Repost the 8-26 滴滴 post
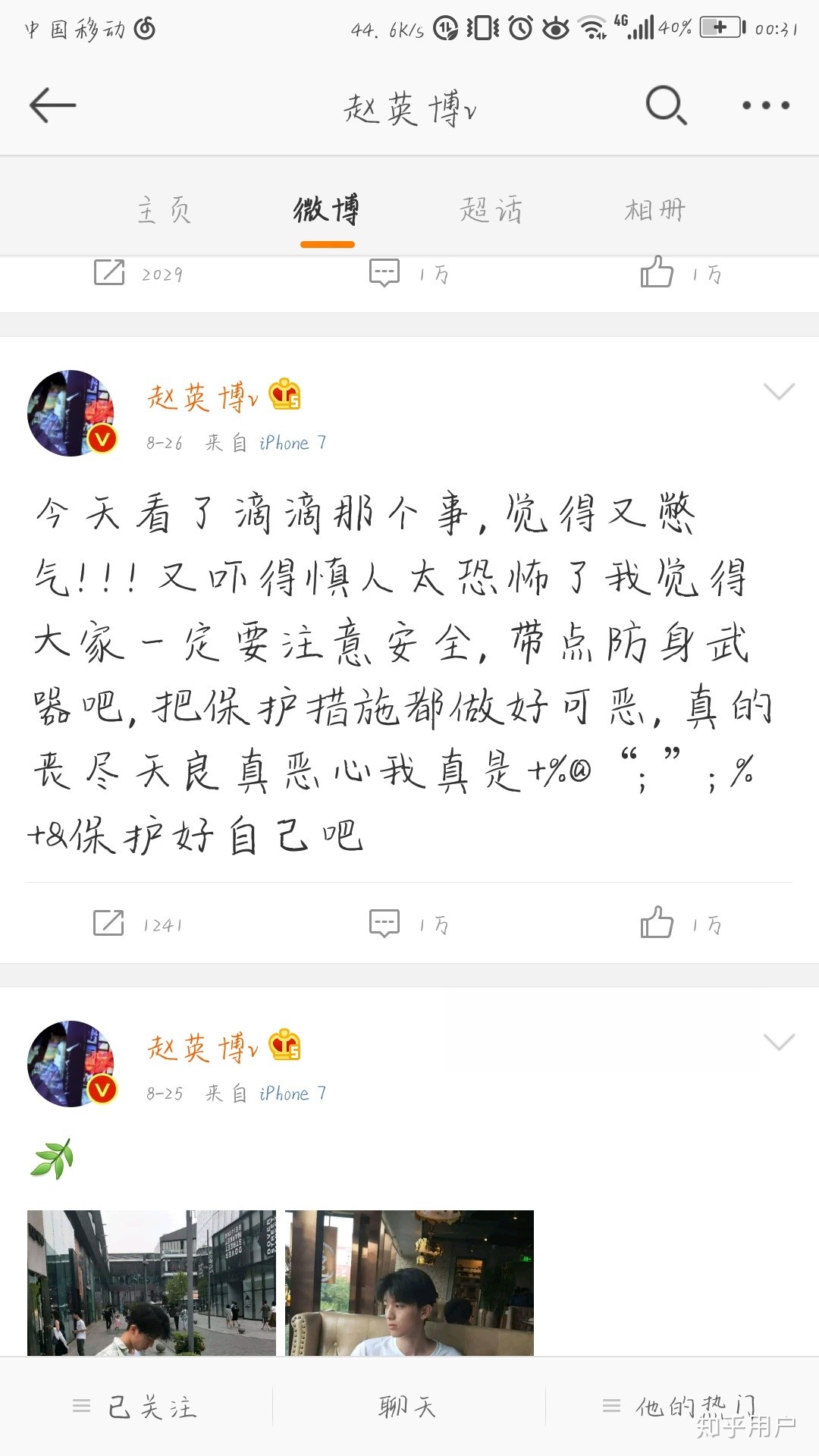Viewport: 819px width, 1456px height. [x=137, y=924]
